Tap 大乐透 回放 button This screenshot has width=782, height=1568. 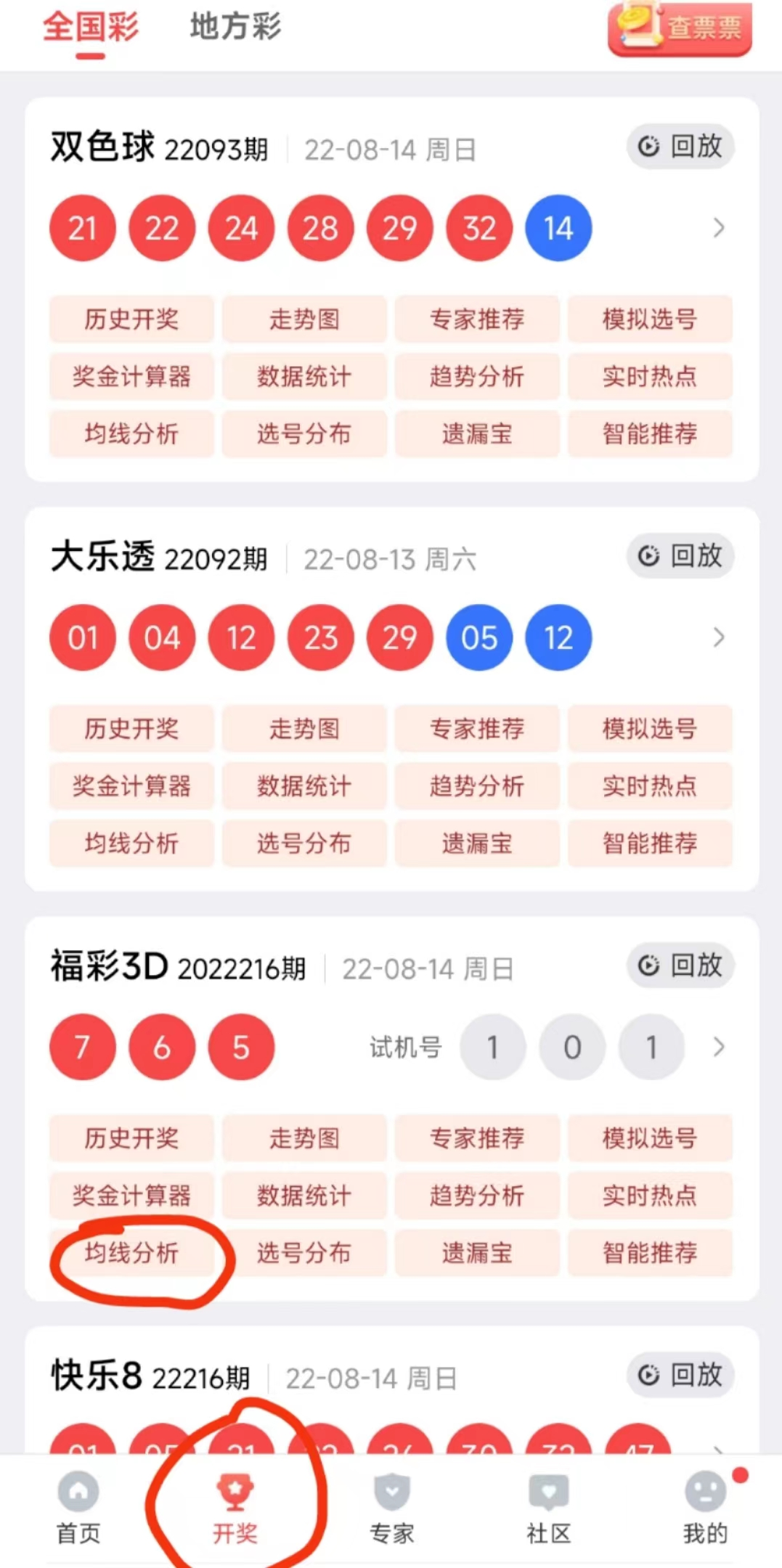[x=680, y=556]
